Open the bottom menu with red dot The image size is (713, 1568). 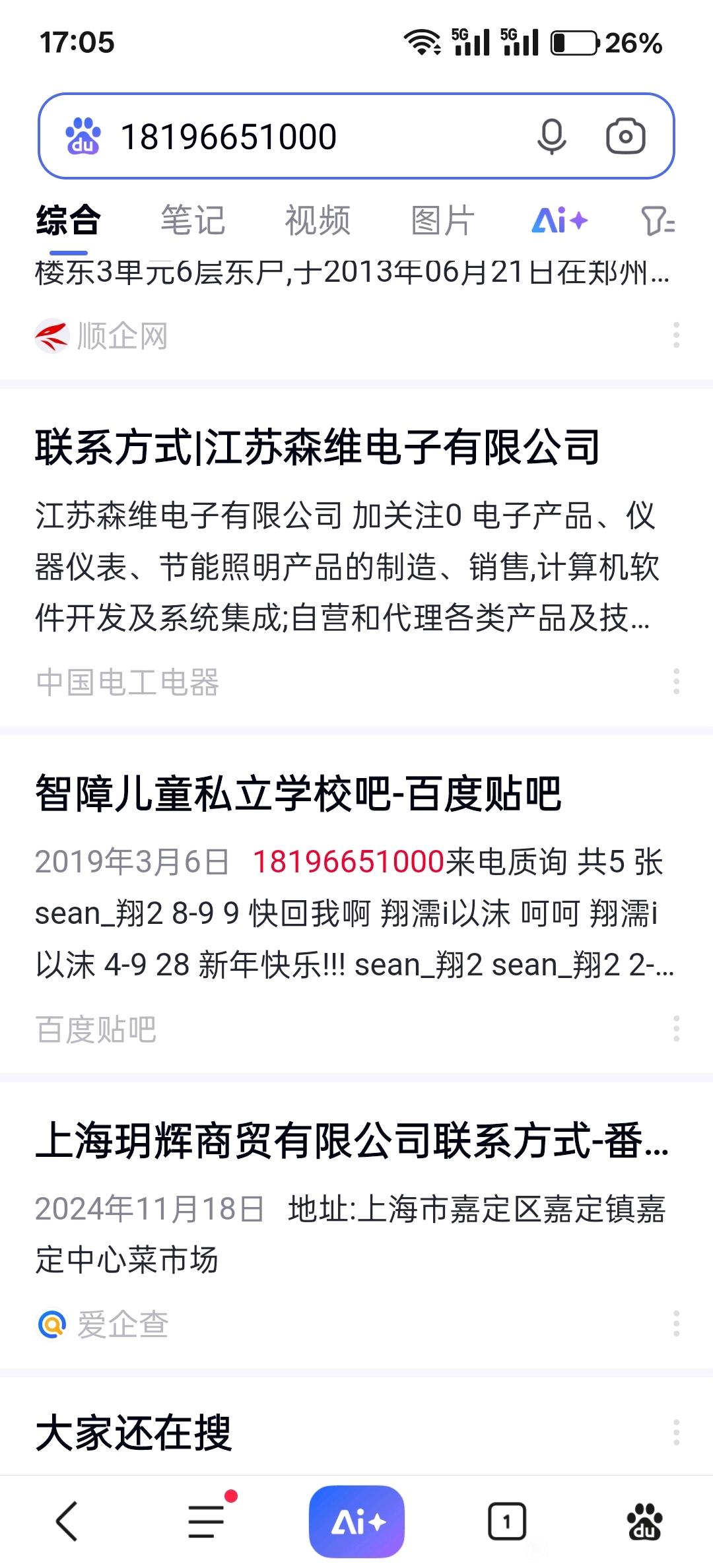[207, 1522]
